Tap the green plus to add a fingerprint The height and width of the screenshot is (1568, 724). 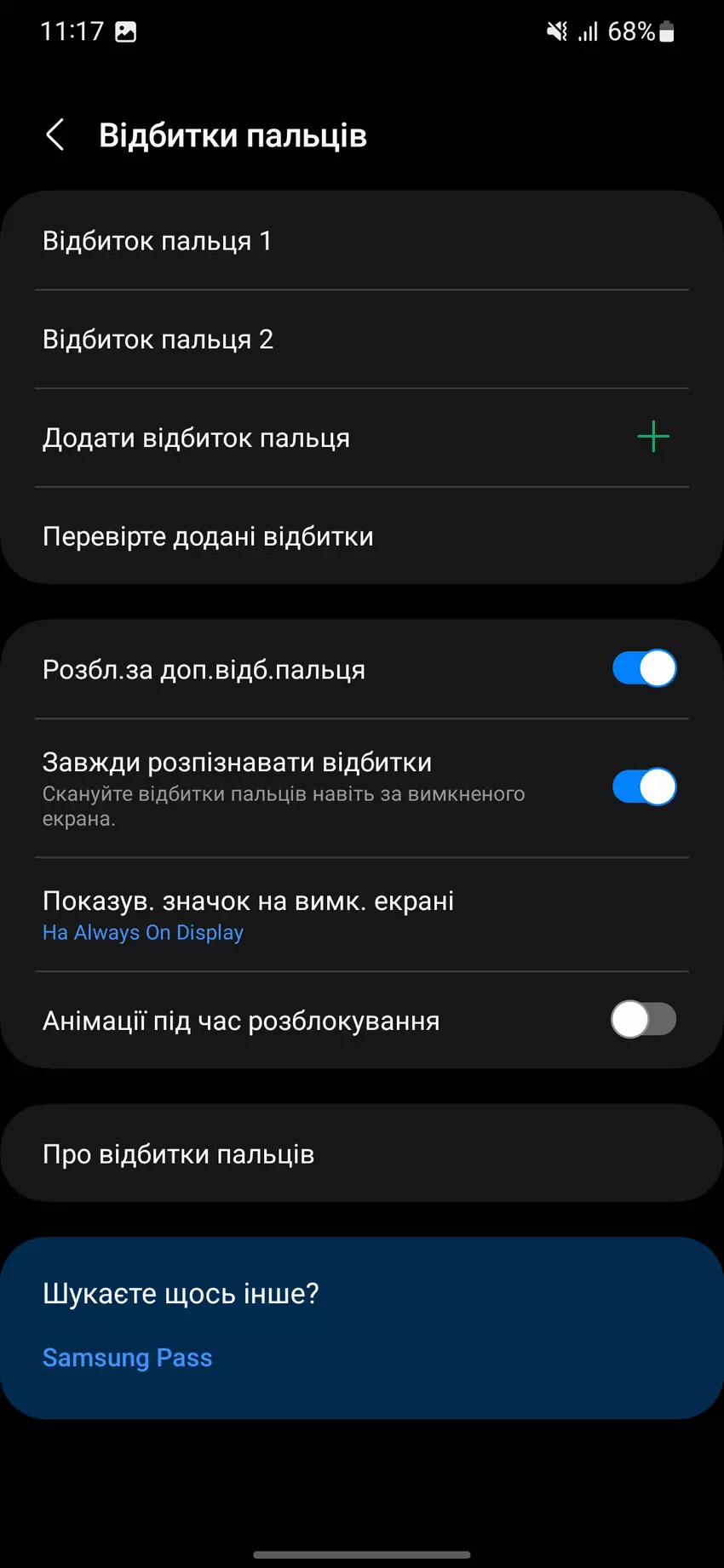[652, 437]
